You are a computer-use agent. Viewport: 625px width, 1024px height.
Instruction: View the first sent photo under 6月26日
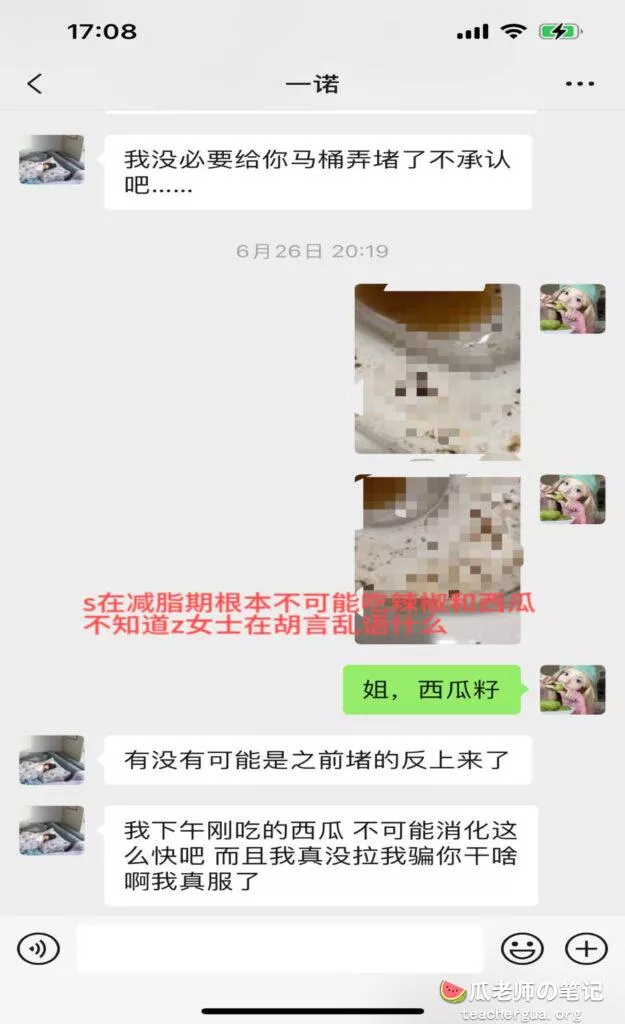pos(437,368)
